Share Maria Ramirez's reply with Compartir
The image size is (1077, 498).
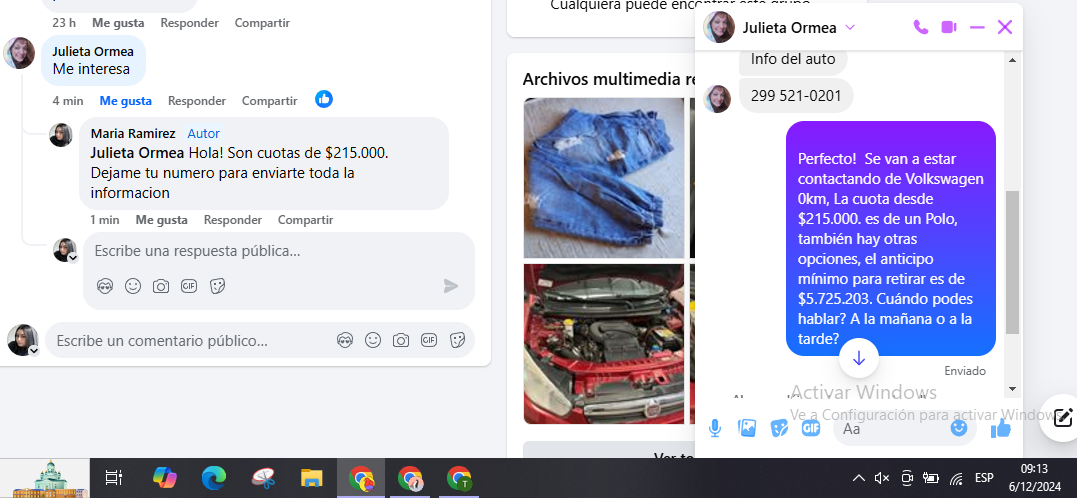pos(305,220)
